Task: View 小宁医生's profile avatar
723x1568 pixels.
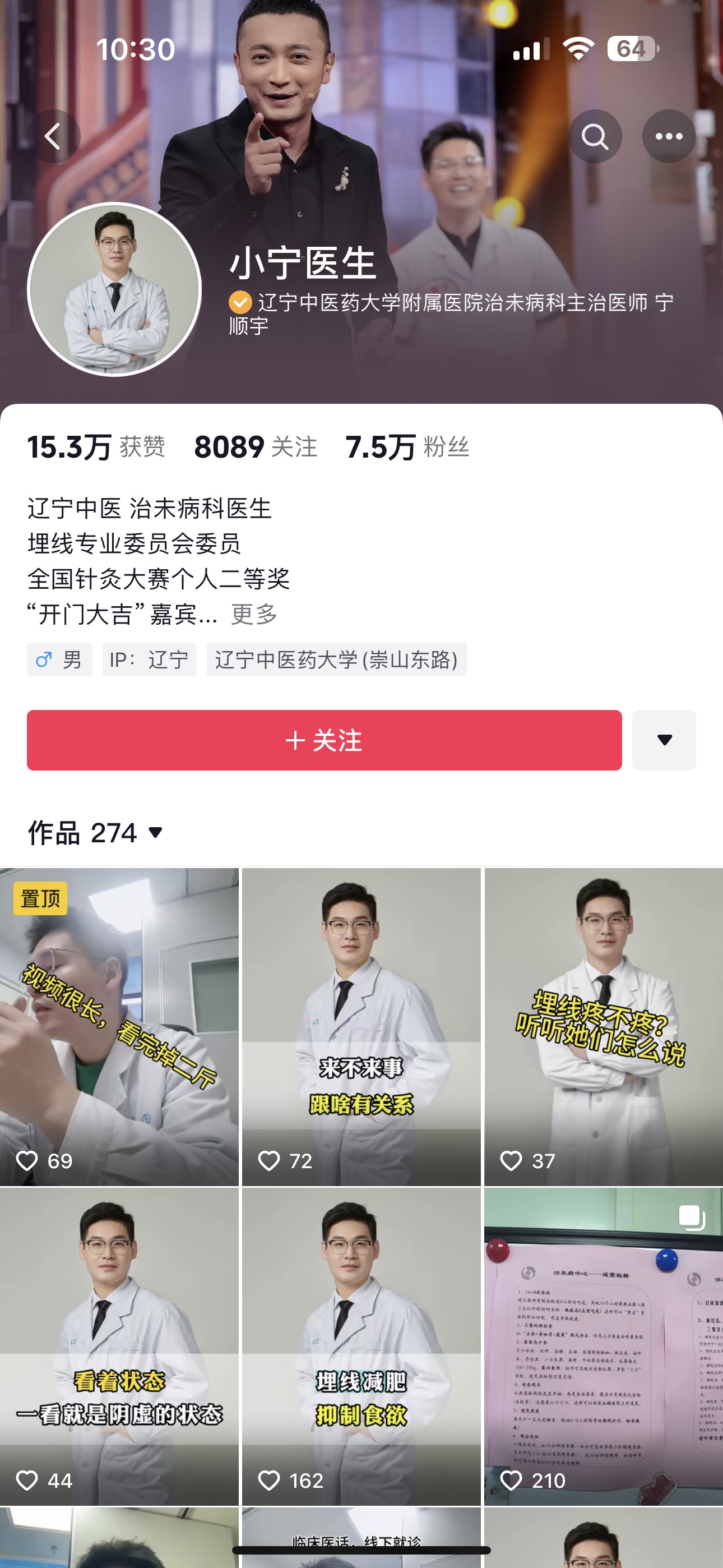Action: point(114,289)
